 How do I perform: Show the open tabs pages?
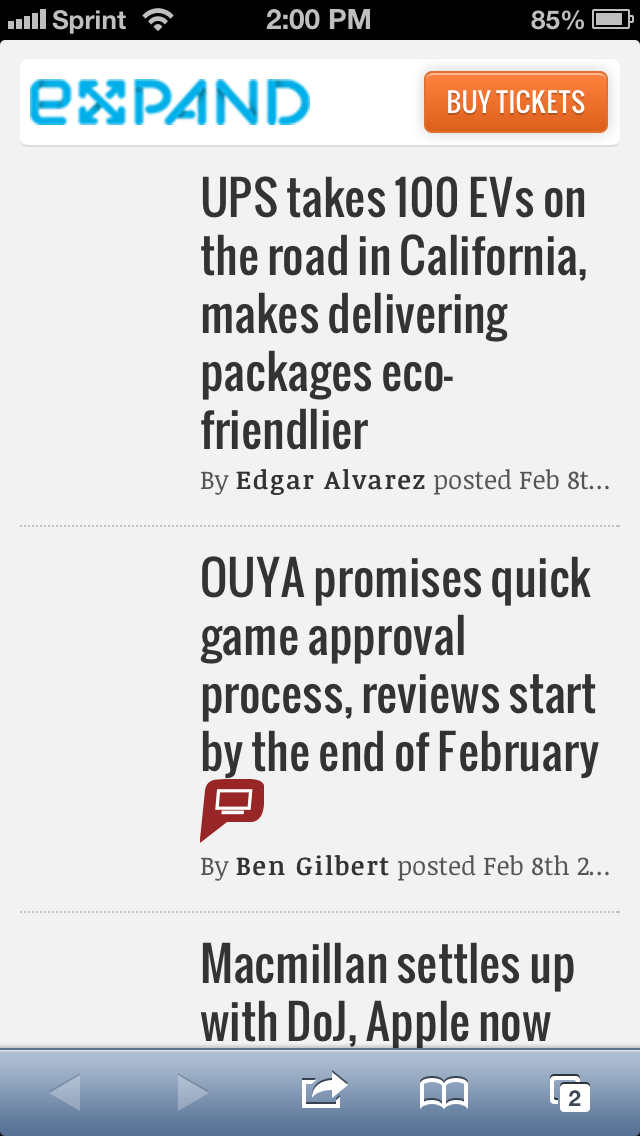570,1093
